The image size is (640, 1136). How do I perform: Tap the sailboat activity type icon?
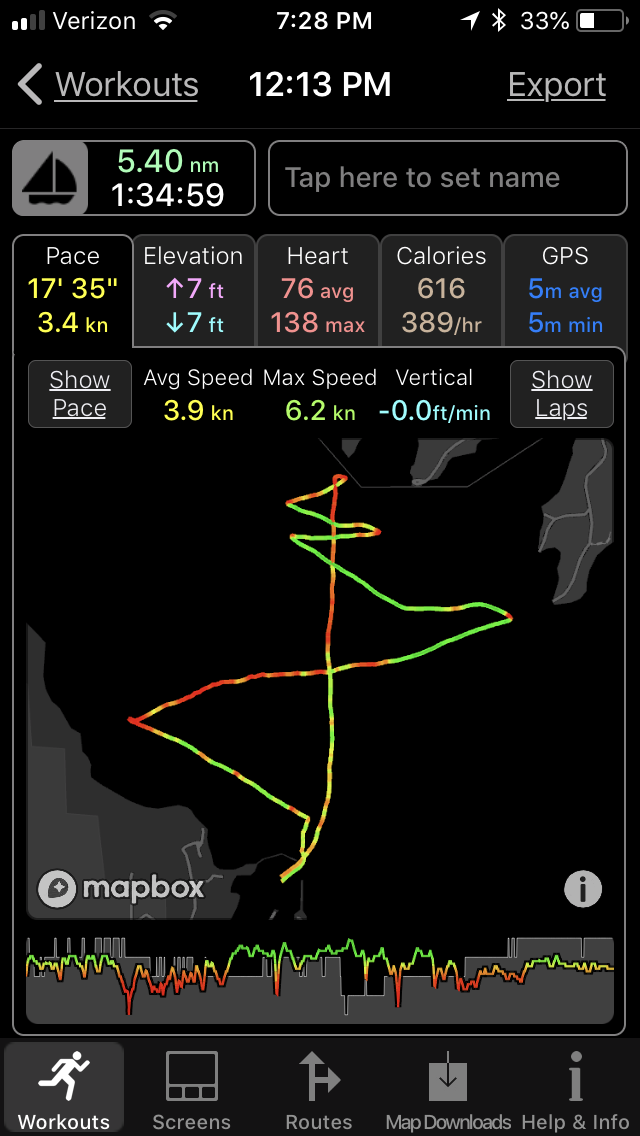[x=50, y=178]
